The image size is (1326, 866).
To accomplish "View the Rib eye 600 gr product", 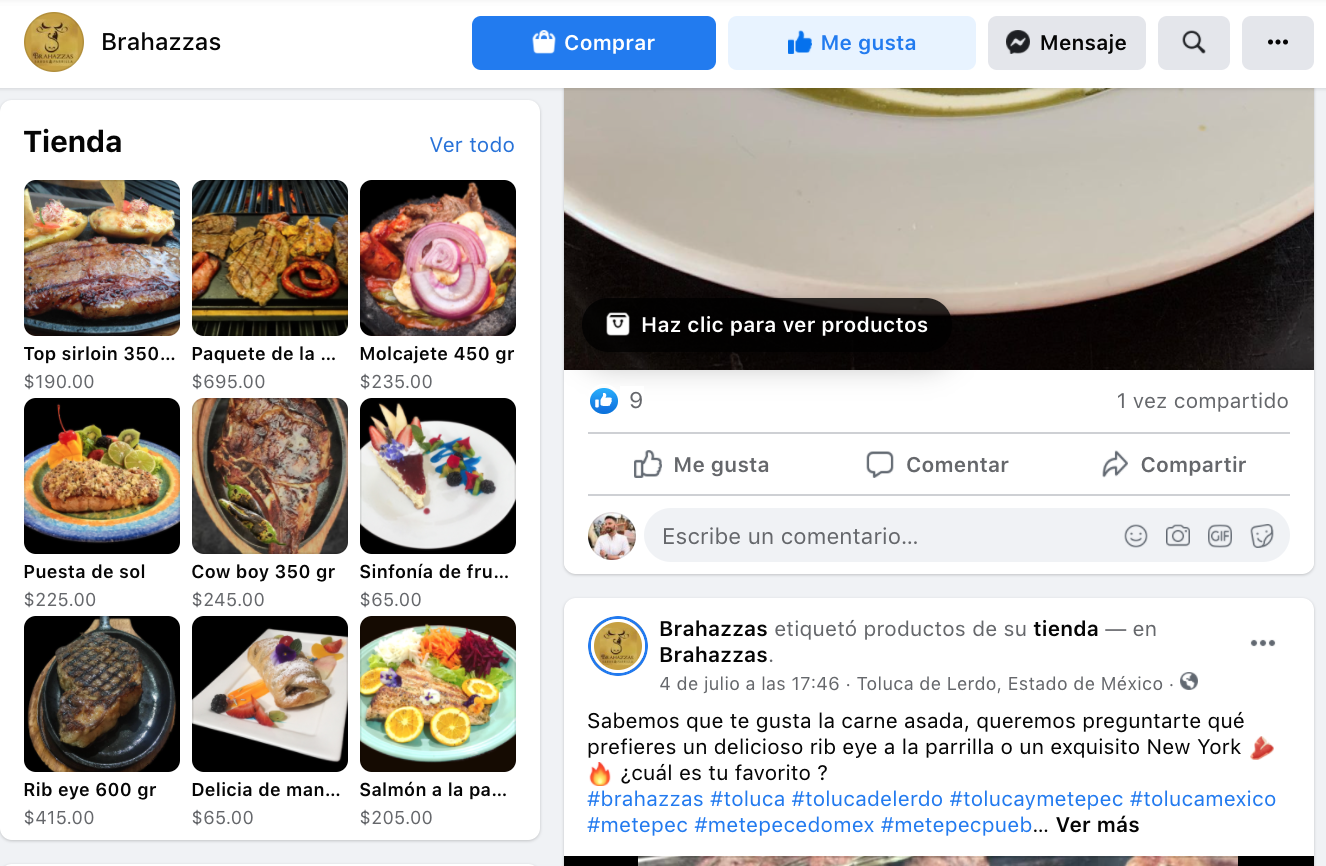I will coord(102,694).
